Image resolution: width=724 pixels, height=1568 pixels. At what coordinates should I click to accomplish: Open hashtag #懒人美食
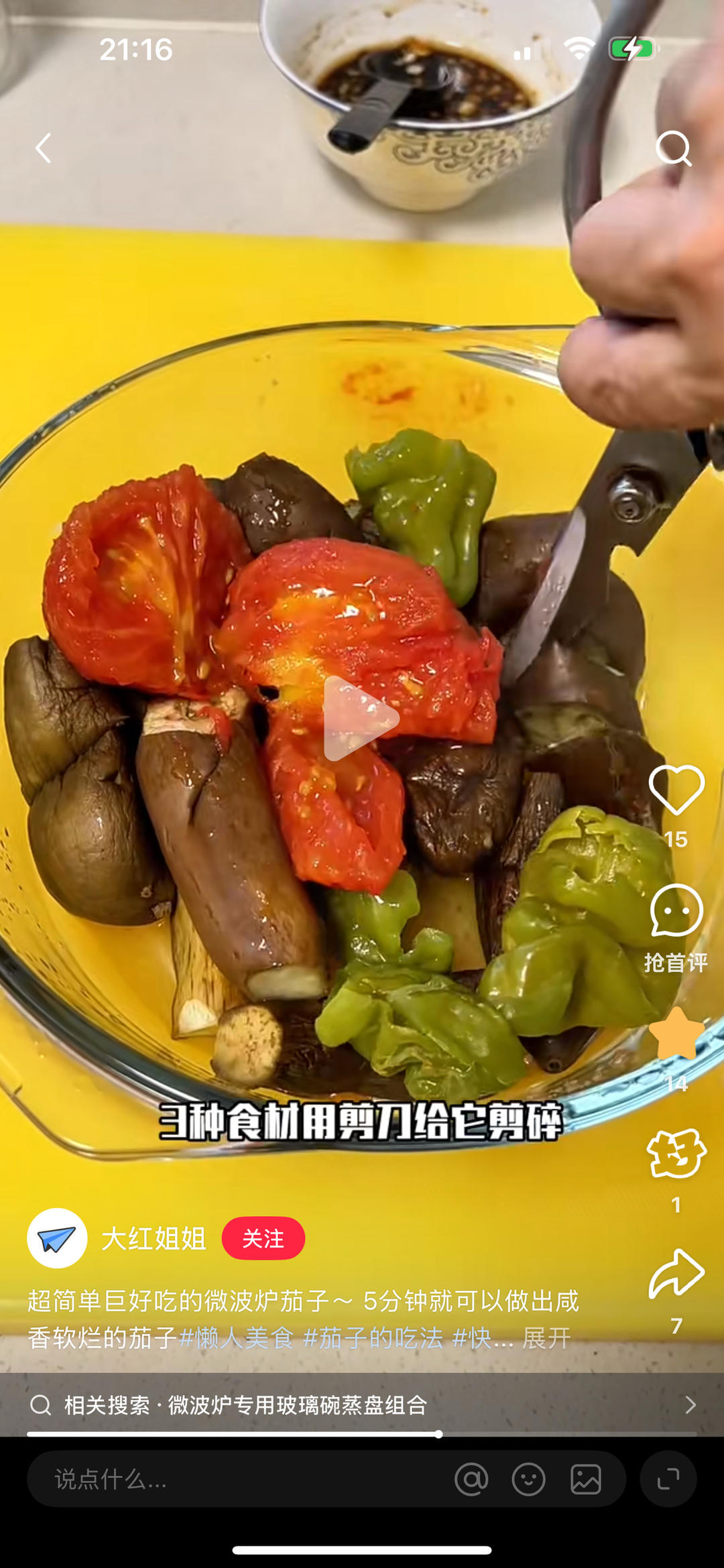coord(237,1338)
